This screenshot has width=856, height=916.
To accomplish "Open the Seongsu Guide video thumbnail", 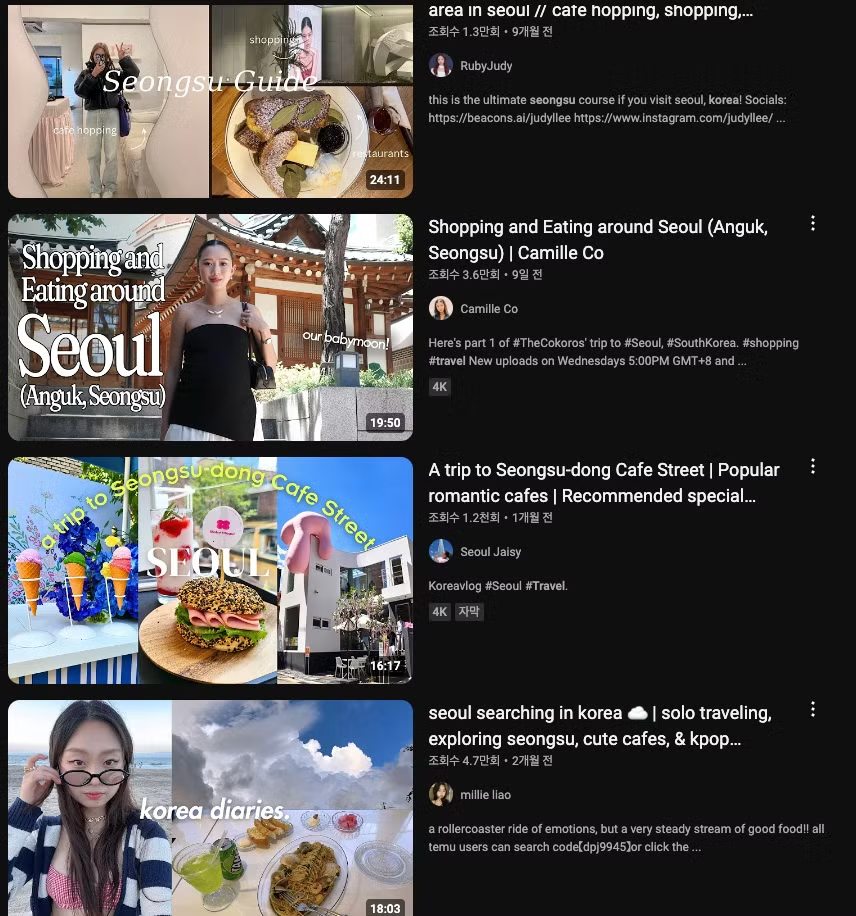I will pyautogui.click(x=210, y=100).
